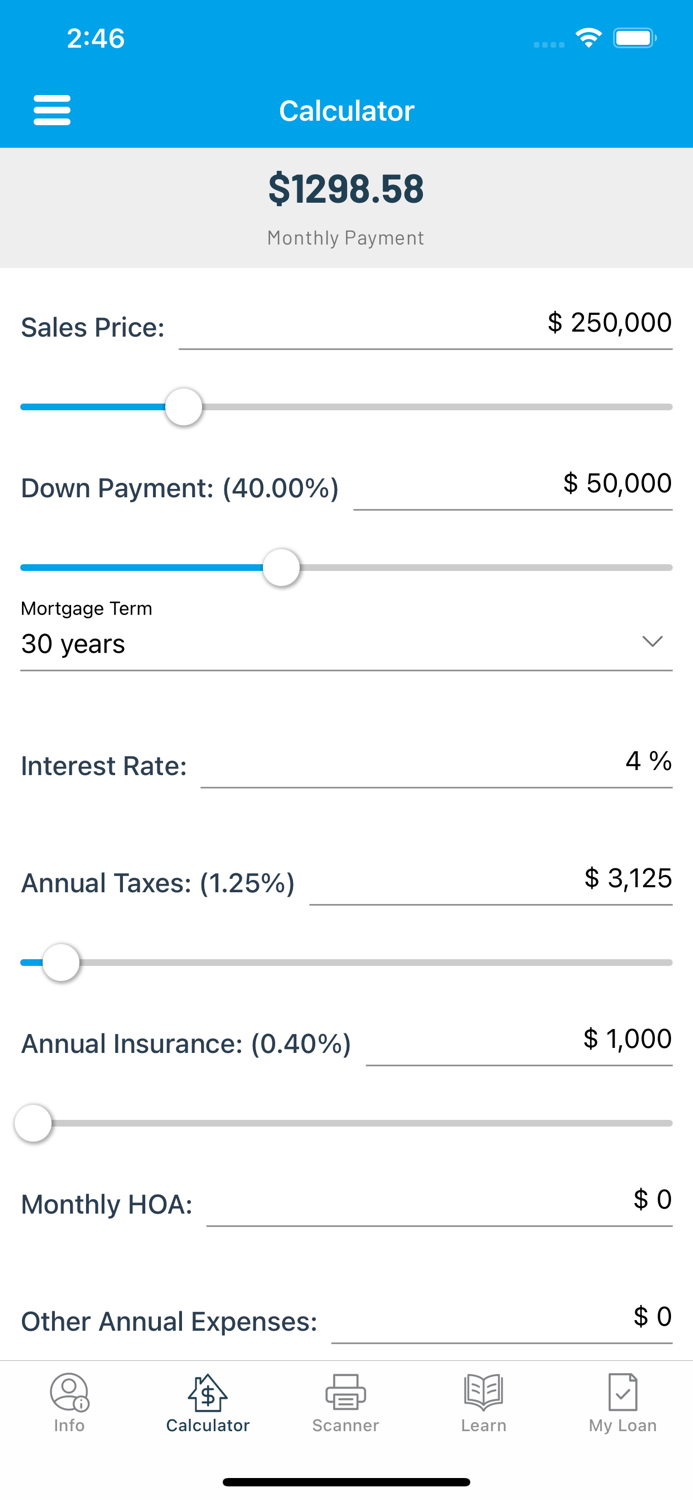Edit the Interest Rate field
Viewport: 693px width, 1500px height.
point(436,763)
